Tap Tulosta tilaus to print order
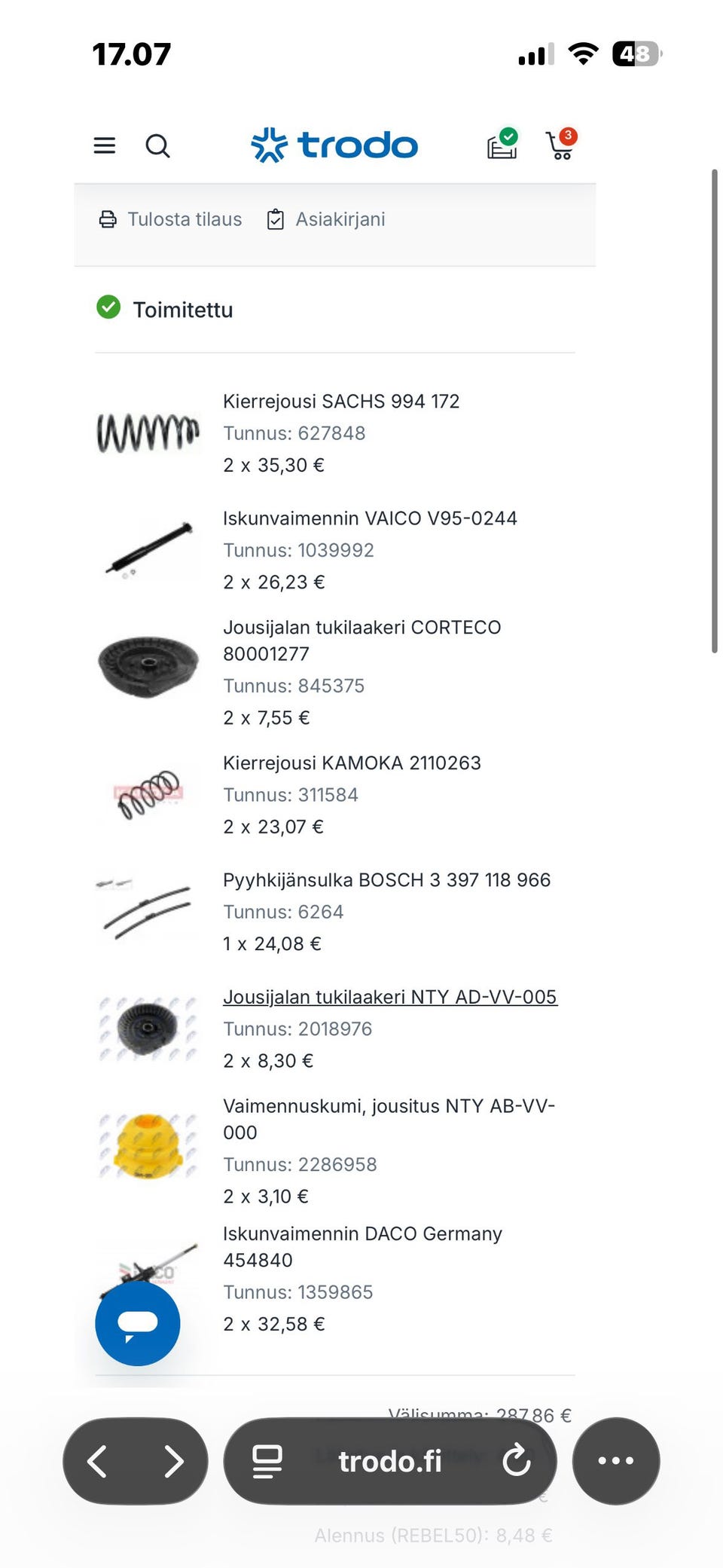The width and height of the screenshot is (723, 1568). click(170, 219)
